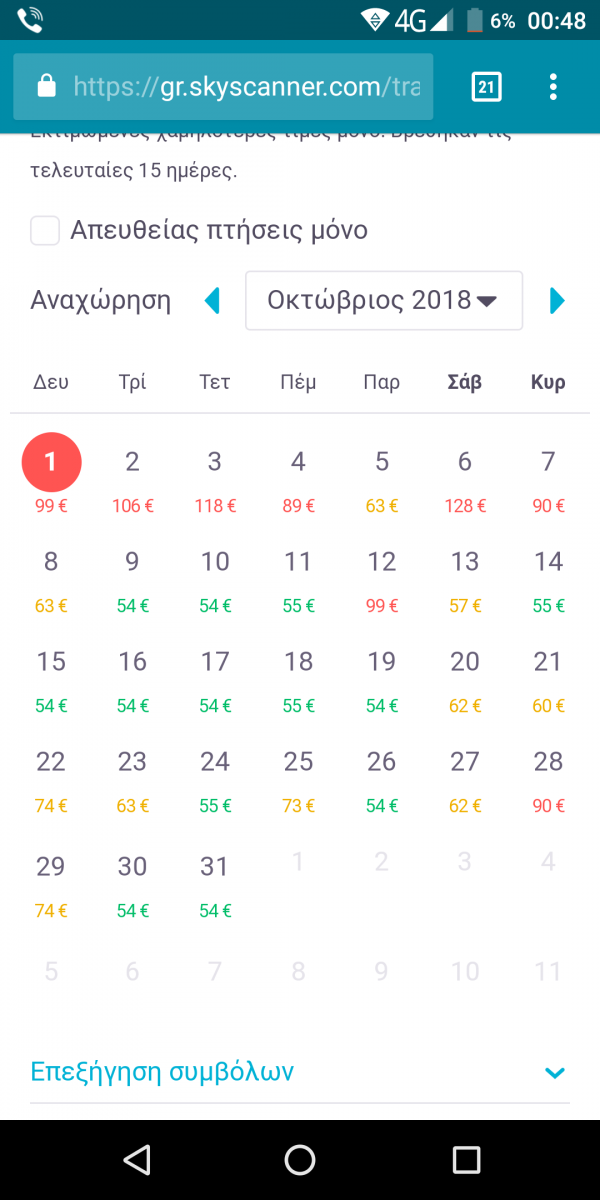Open the browser tab switcher showing 21
The width and height of the screenshot is (600, 1200).
486,87
